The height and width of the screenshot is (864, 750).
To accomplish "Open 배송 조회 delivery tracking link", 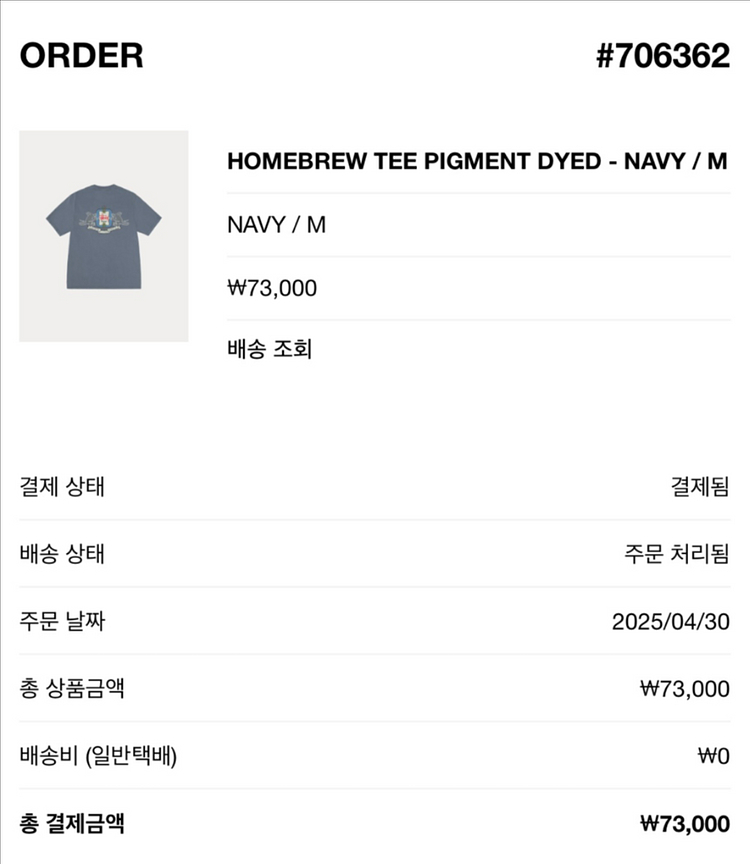I will point(270,350).
